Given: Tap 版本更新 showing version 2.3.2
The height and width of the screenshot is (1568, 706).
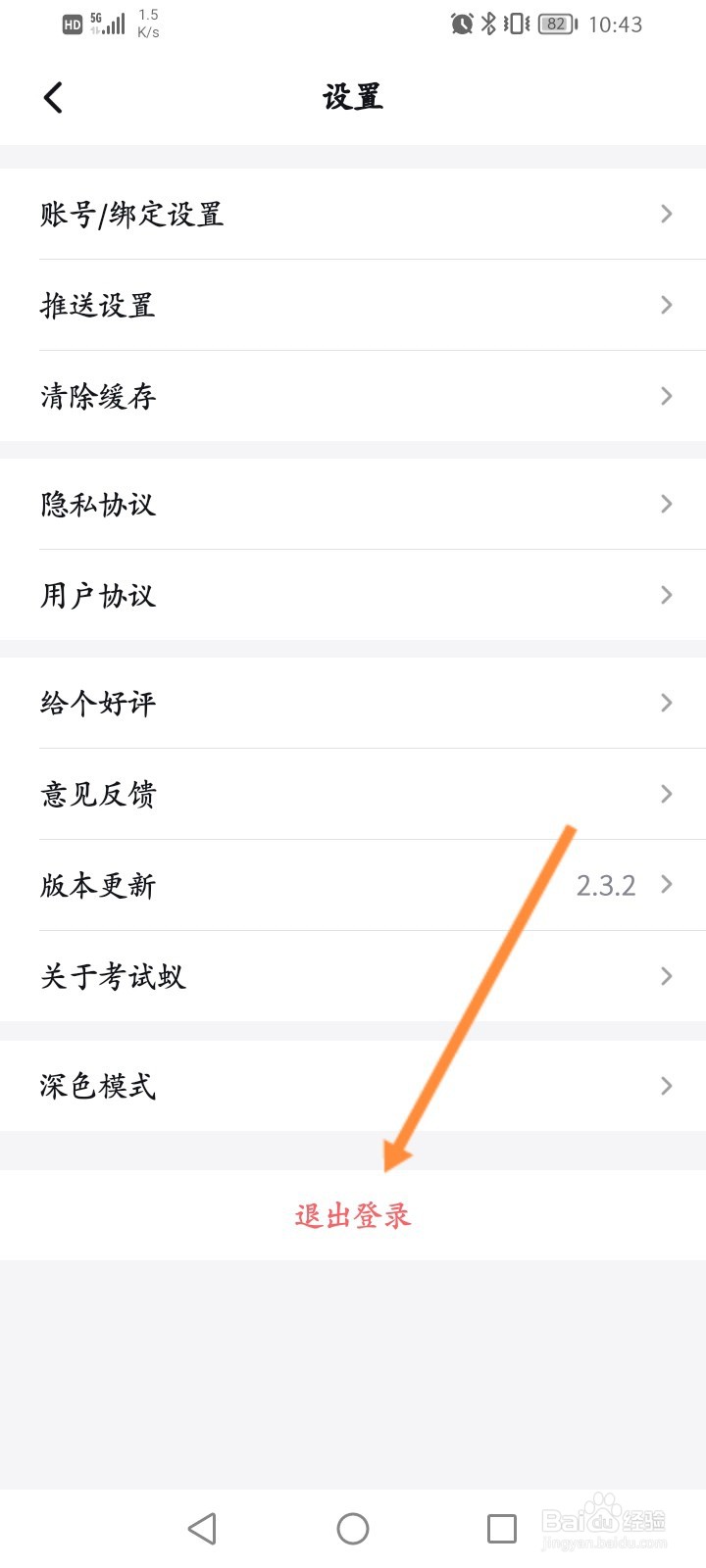Looking at the screenshot, I should pos(353,884).
